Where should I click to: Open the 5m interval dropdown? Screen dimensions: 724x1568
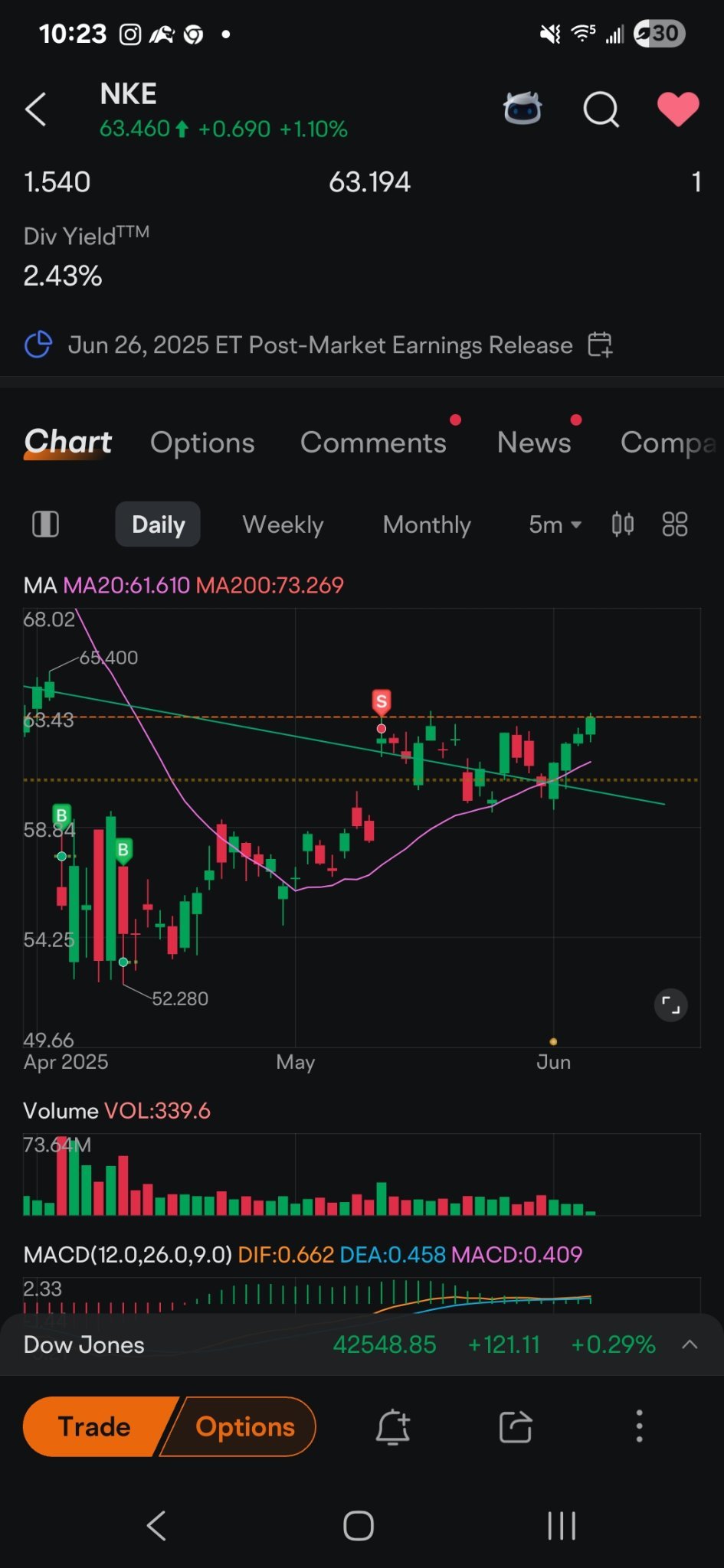pos(555,524)
